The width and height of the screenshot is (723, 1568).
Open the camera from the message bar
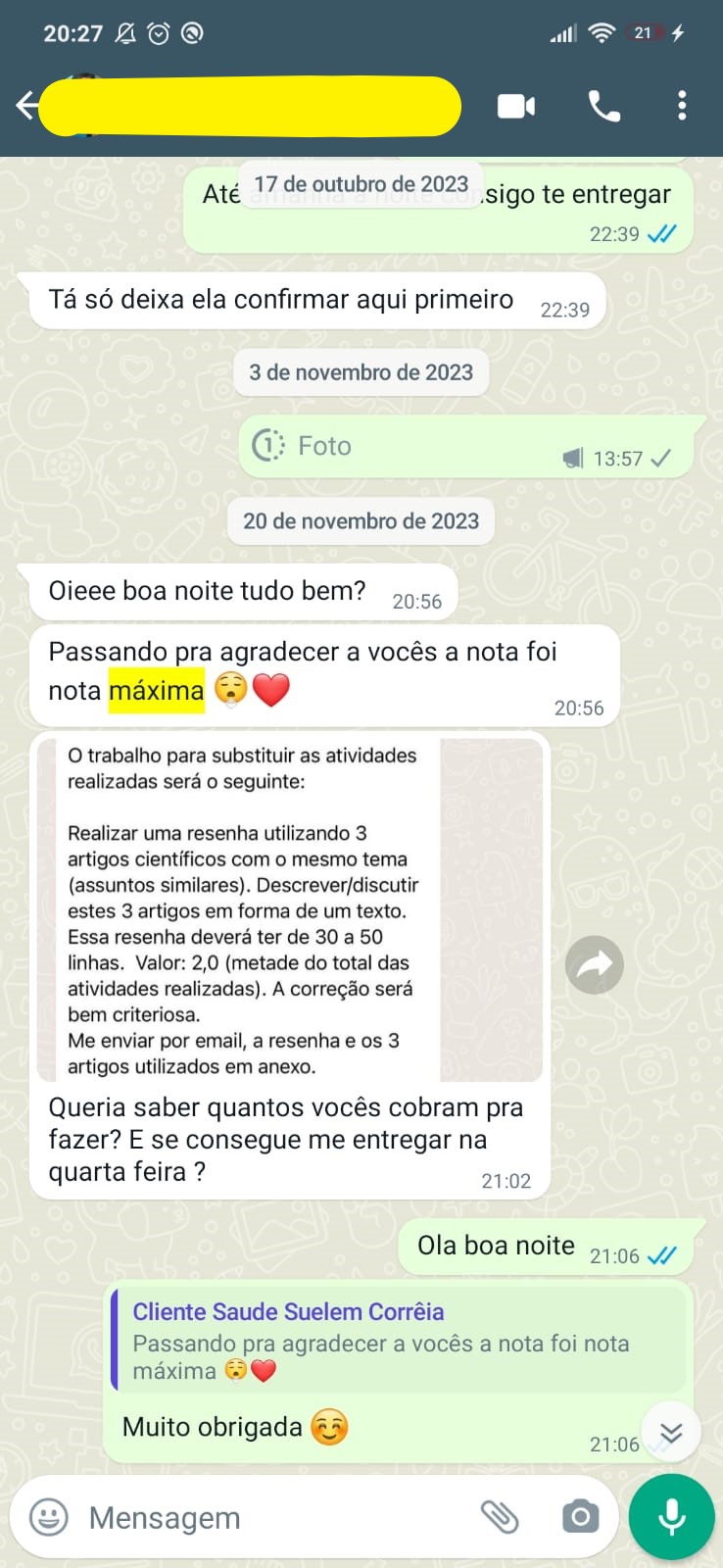(x=580, y=1518)
